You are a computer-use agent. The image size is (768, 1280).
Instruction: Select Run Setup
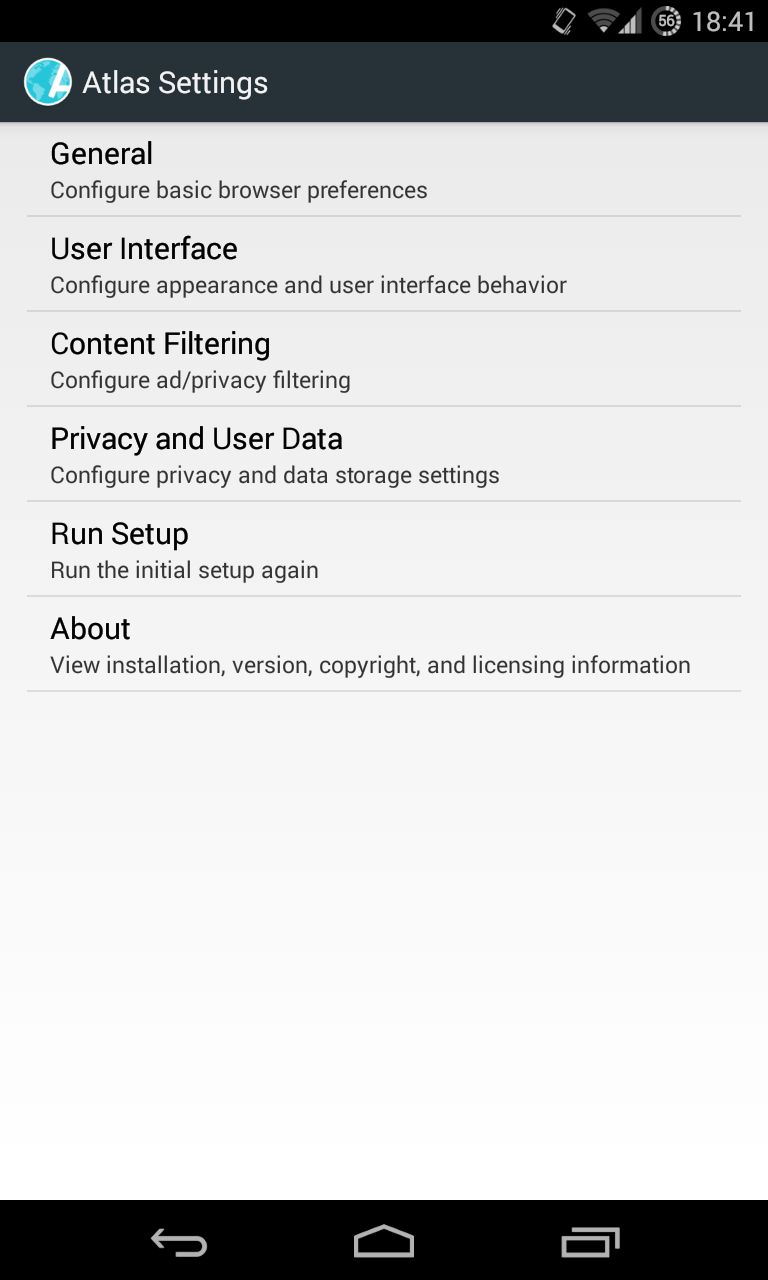384,549
